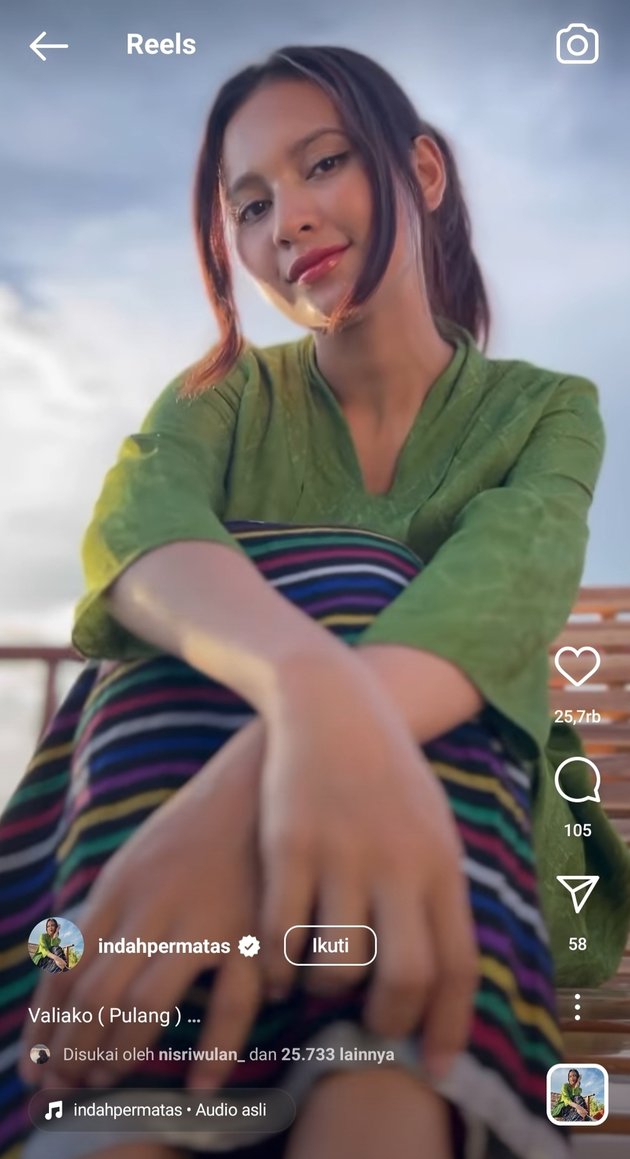Image resolution: width=630 pixels, height=1159 pixels.
Task: Like this reel with the heart icon
Action: [577, 666]
